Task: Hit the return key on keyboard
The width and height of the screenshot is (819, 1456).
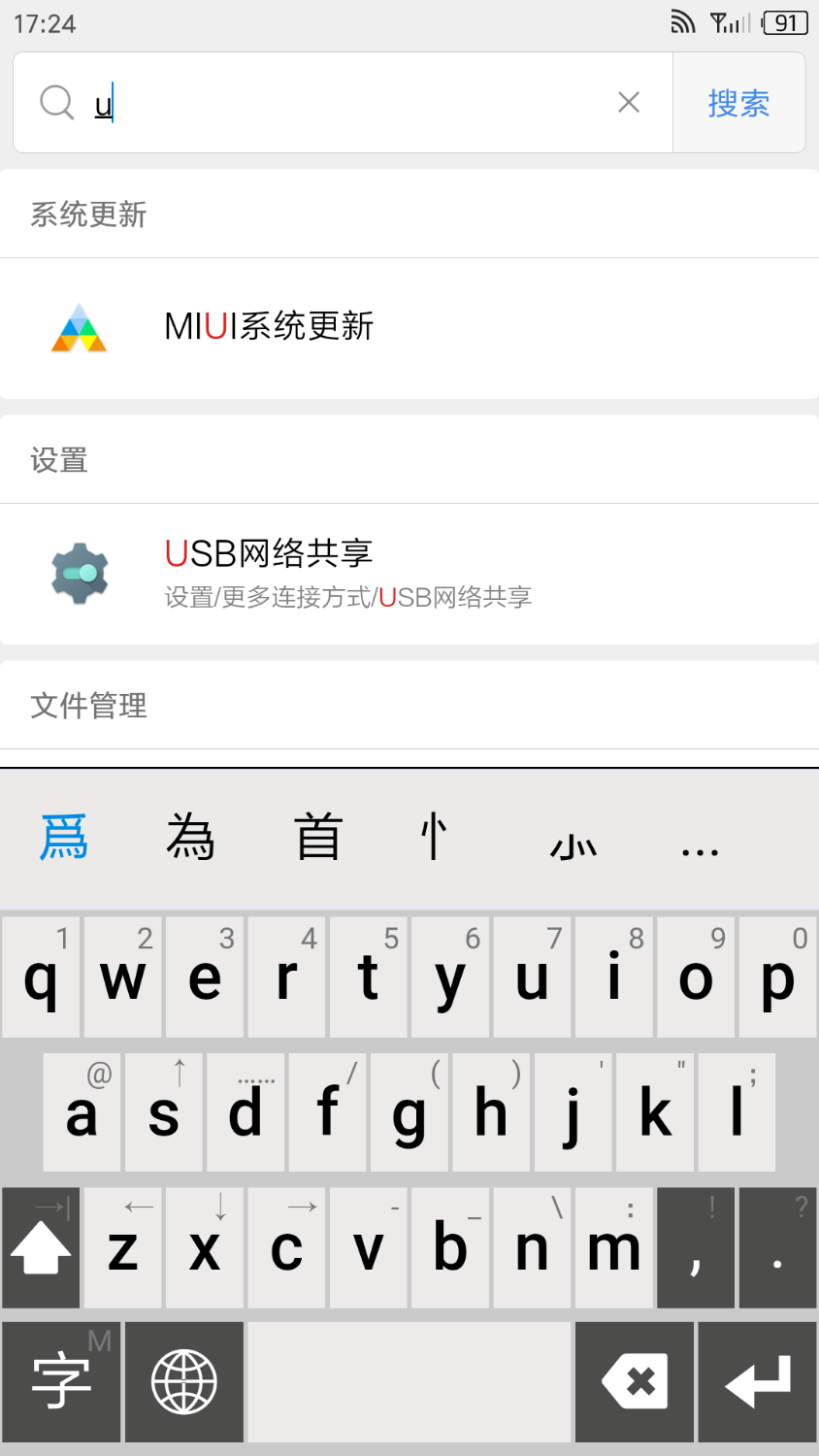Action: (x=758, y=1381)
